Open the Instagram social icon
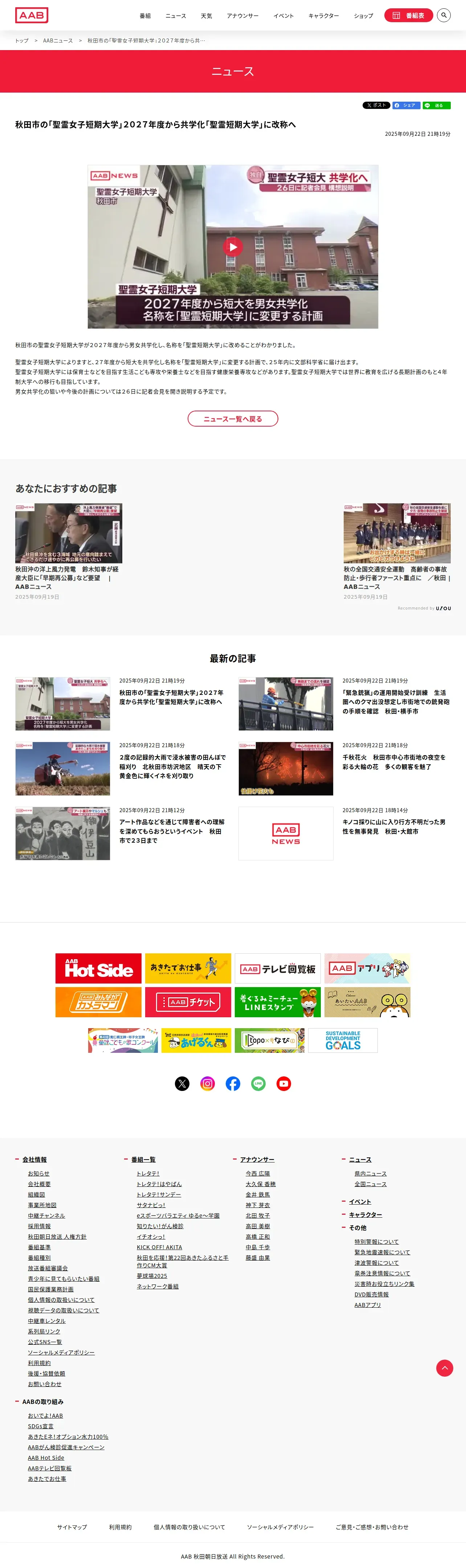The height and width of the screenshot is (1568, 466). [208, 1083]
